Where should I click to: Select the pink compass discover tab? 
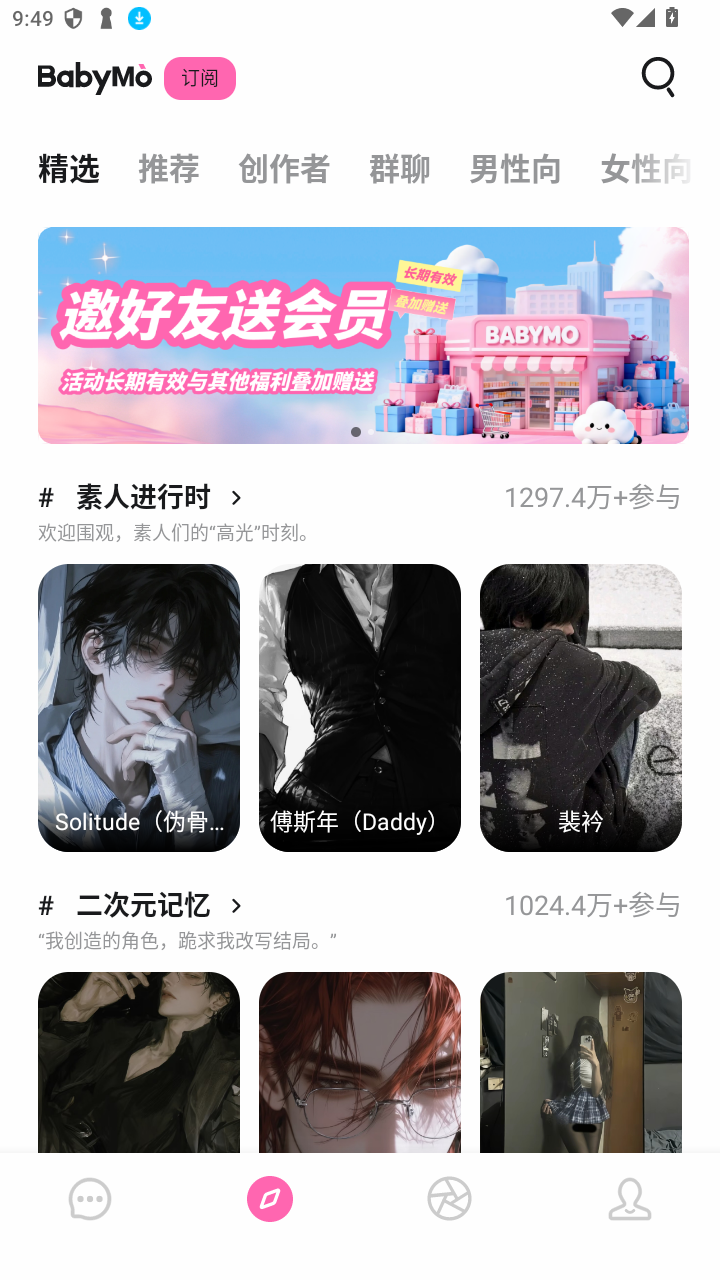click(x=270, y=1199)
